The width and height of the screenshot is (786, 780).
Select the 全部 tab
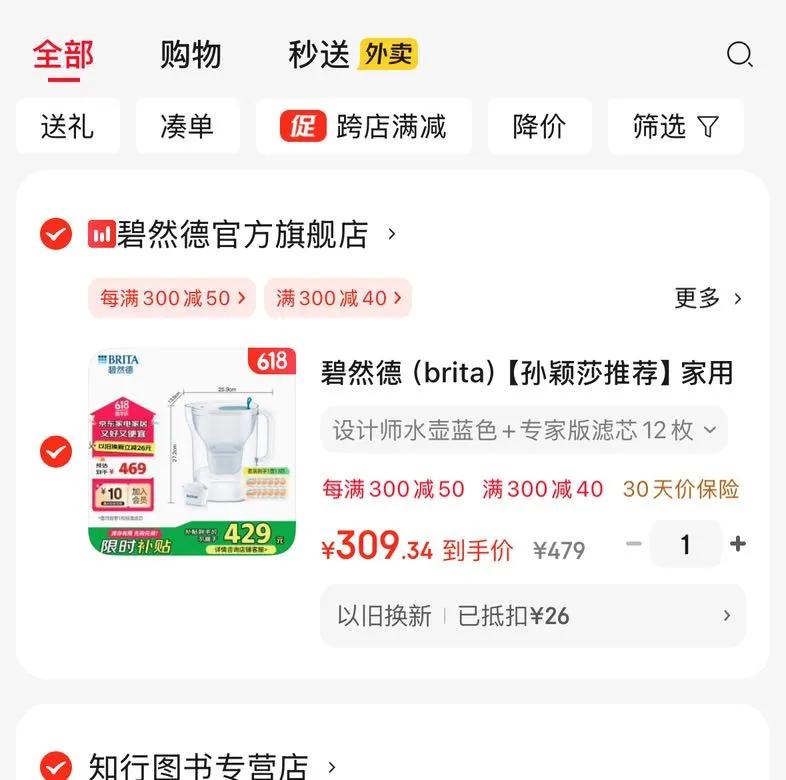(63, 54)
